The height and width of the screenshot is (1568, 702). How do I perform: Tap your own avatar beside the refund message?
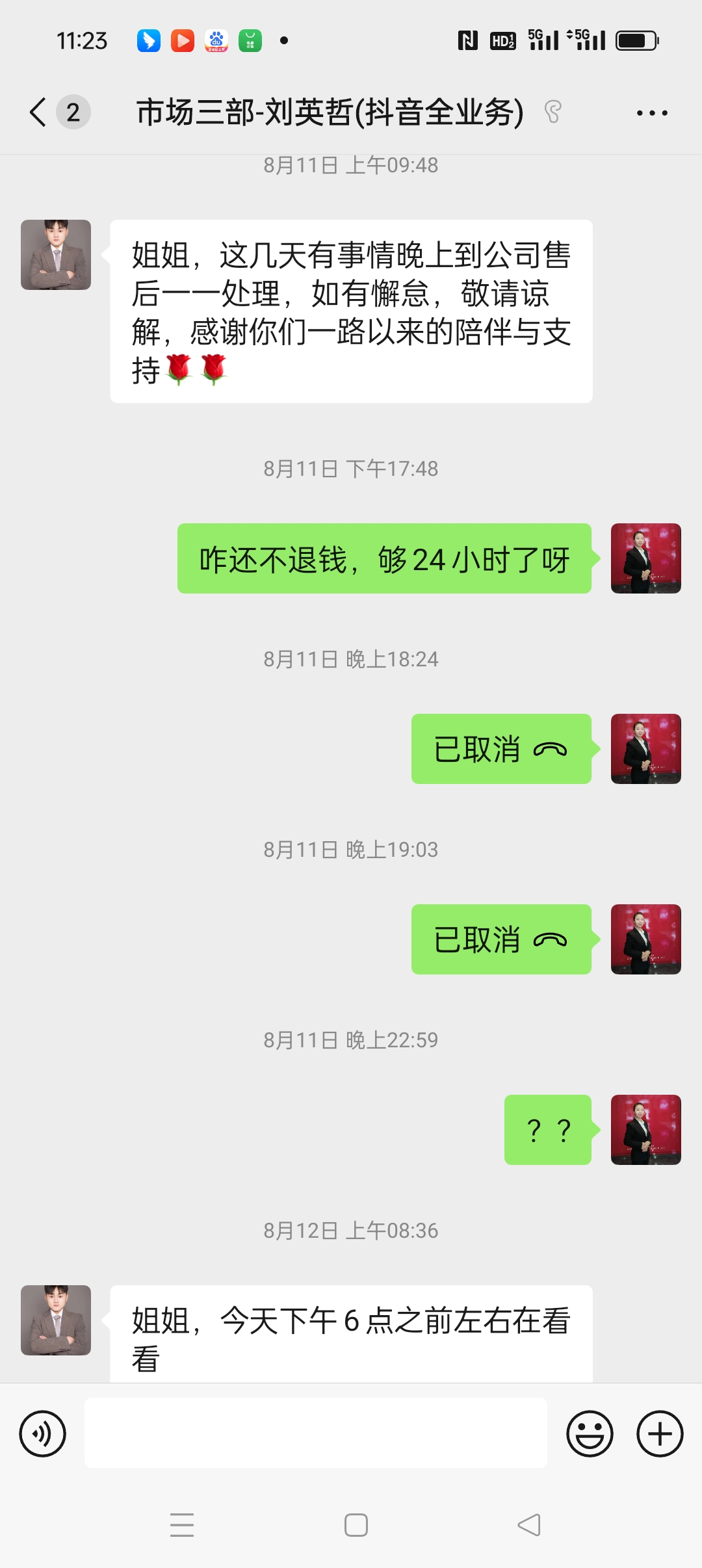click(x=645, y=558)
